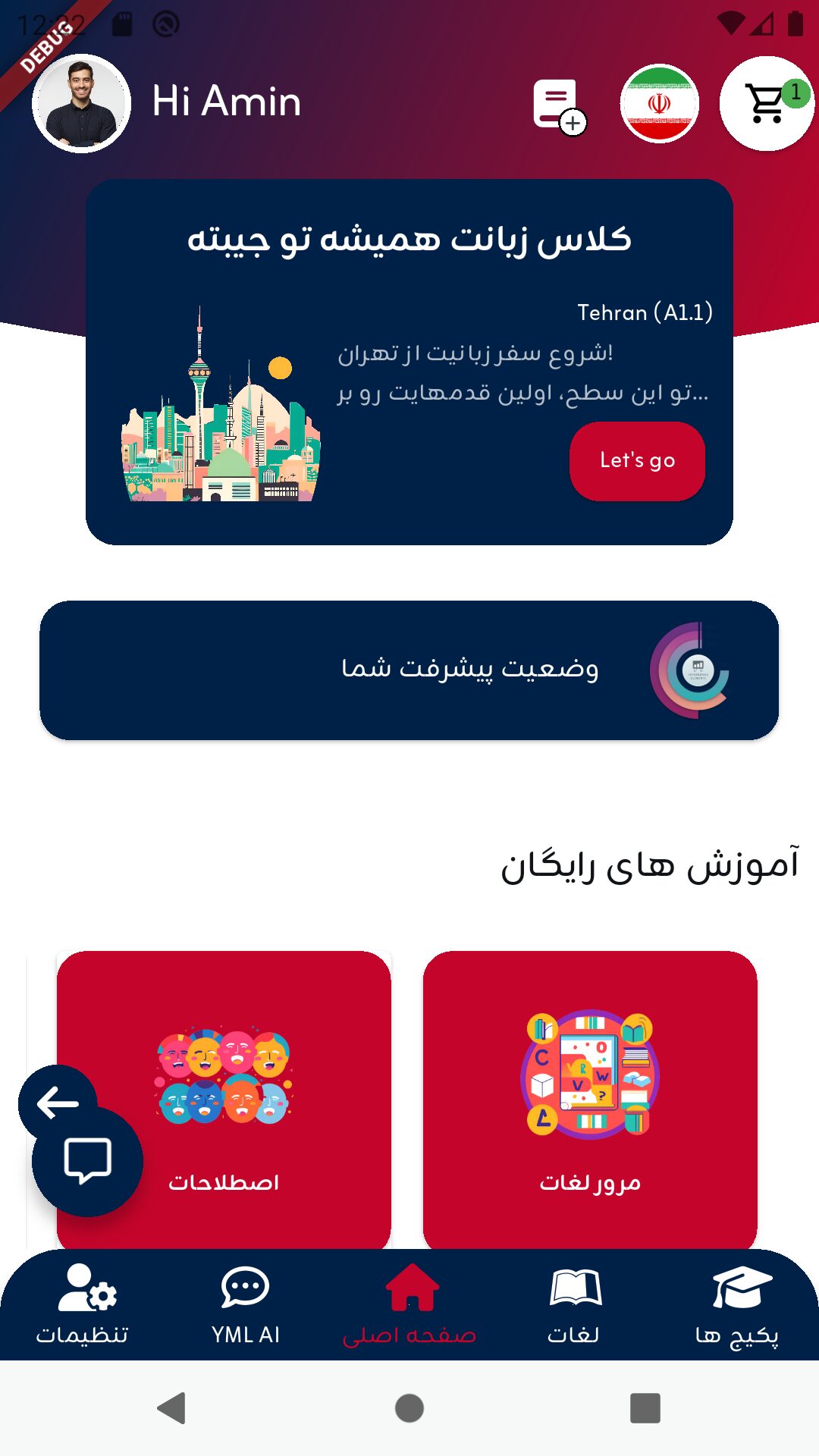This screenshot has width=819, height=1456.
Task: Tap the system back button
Action: click(172, 1408)
